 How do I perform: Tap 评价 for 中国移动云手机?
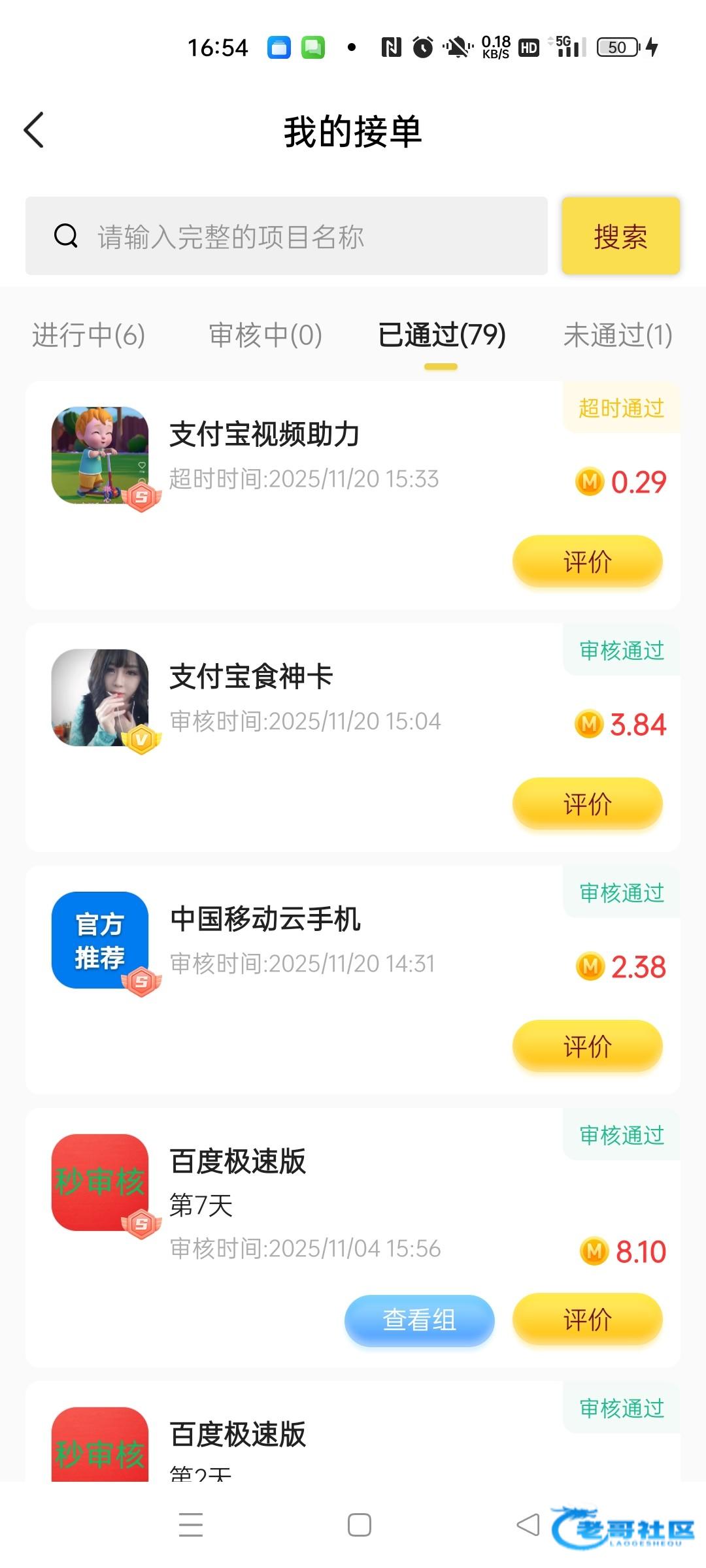587,1046
